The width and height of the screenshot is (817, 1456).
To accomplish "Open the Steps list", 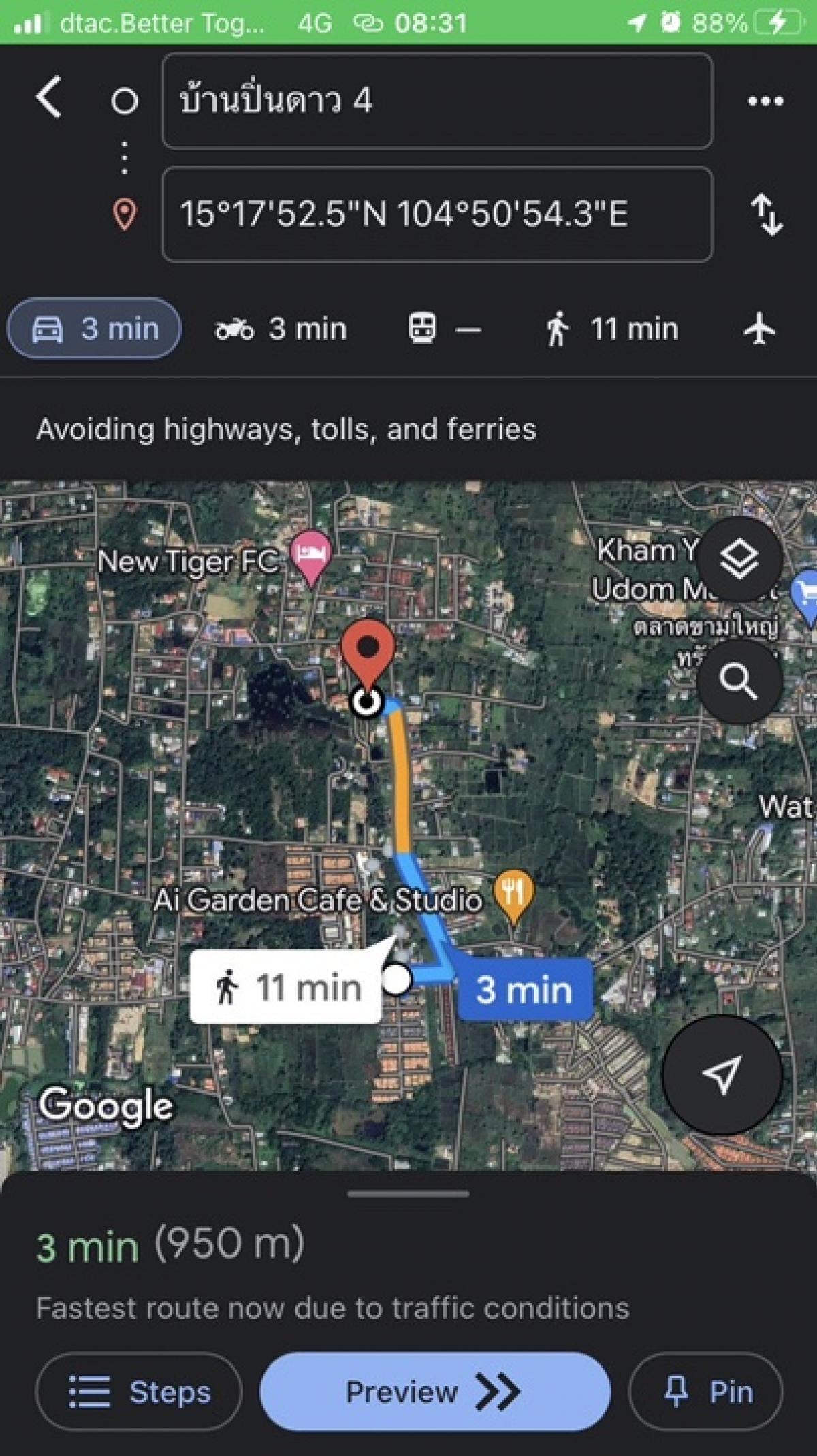I will [x=139, y=1391].
